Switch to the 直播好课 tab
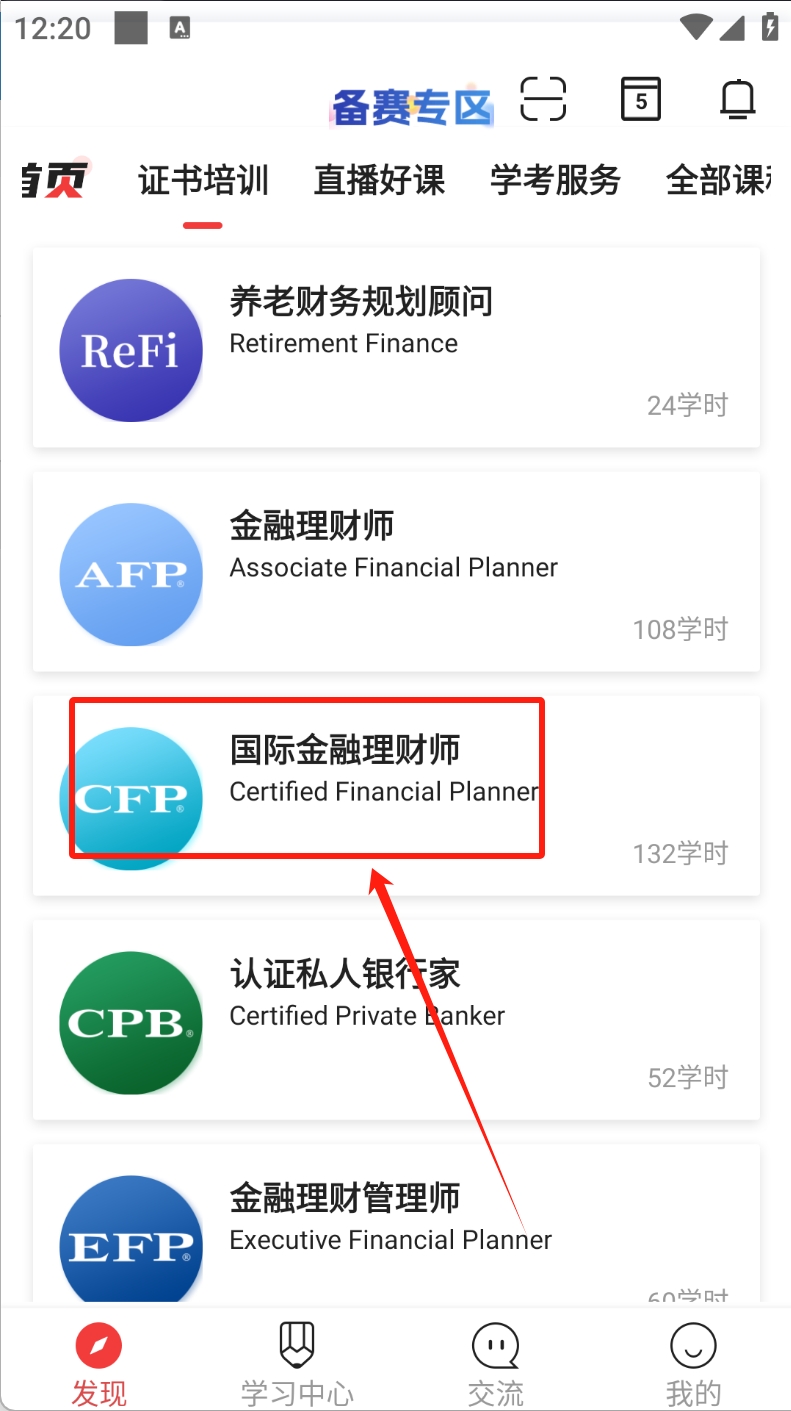This screenshot has width=791, height=1411. coord(379,181)
